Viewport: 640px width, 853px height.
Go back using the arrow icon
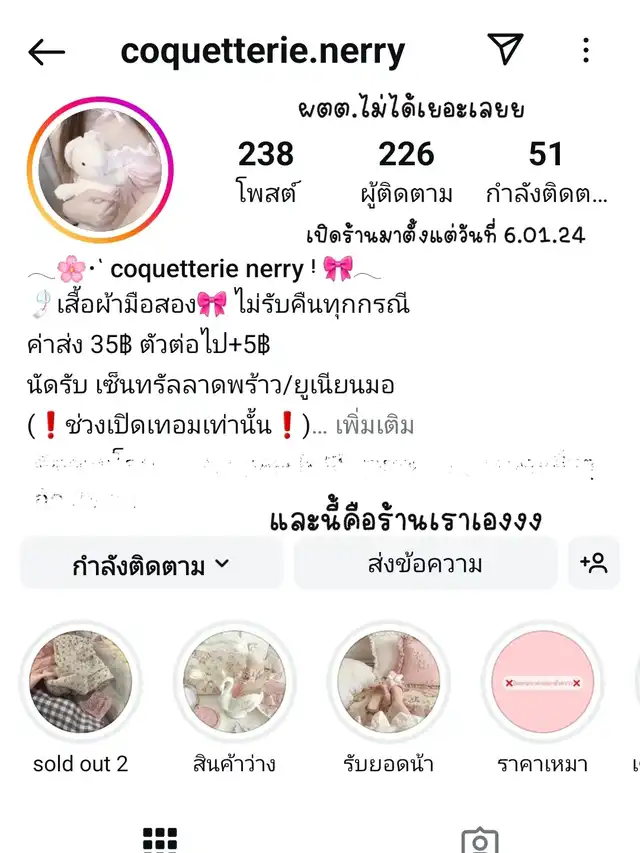click(x=46, y=53)
